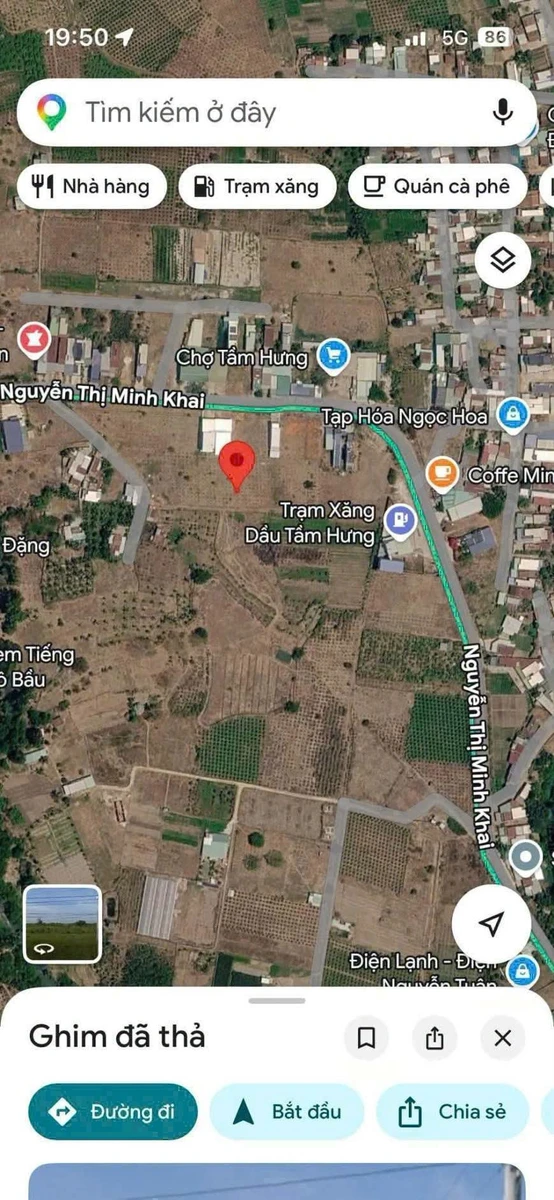The height and width of the screenshot is (1200, 554).
Task: Open the Street View thumbnail
Action: (x=62, y=924)
